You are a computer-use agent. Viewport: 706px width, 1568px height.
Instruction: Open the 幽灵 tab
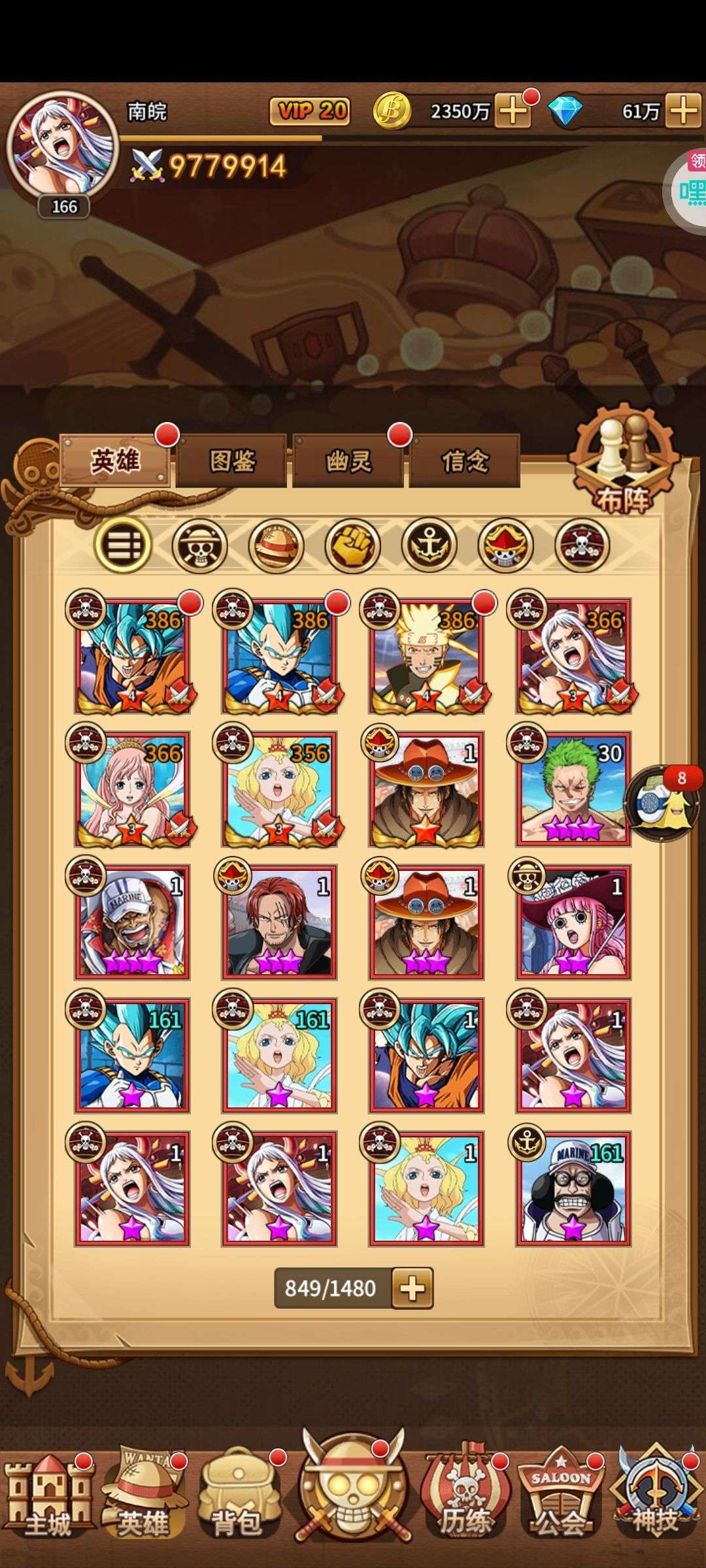(348, 461)
